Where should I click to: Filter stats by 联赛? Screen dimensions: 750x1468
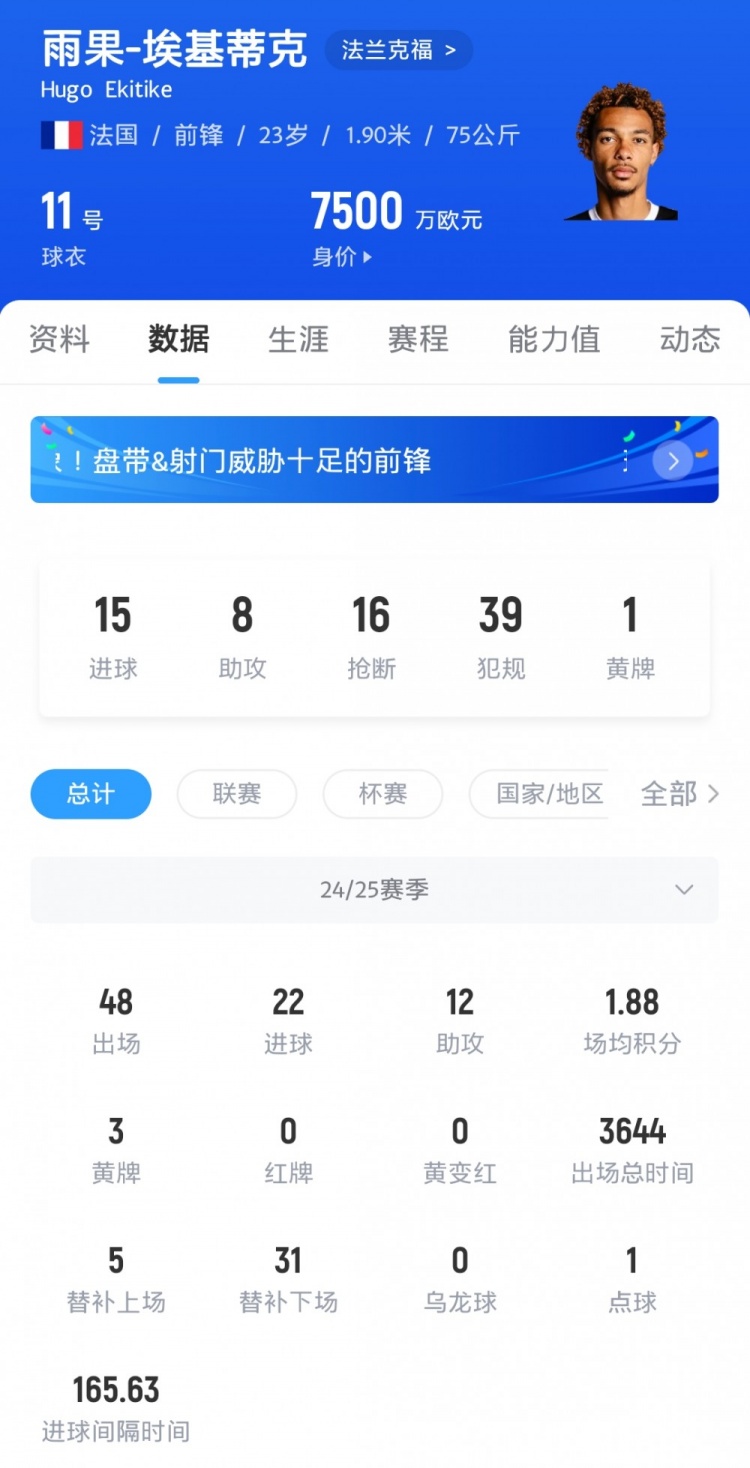pos(237,794)
